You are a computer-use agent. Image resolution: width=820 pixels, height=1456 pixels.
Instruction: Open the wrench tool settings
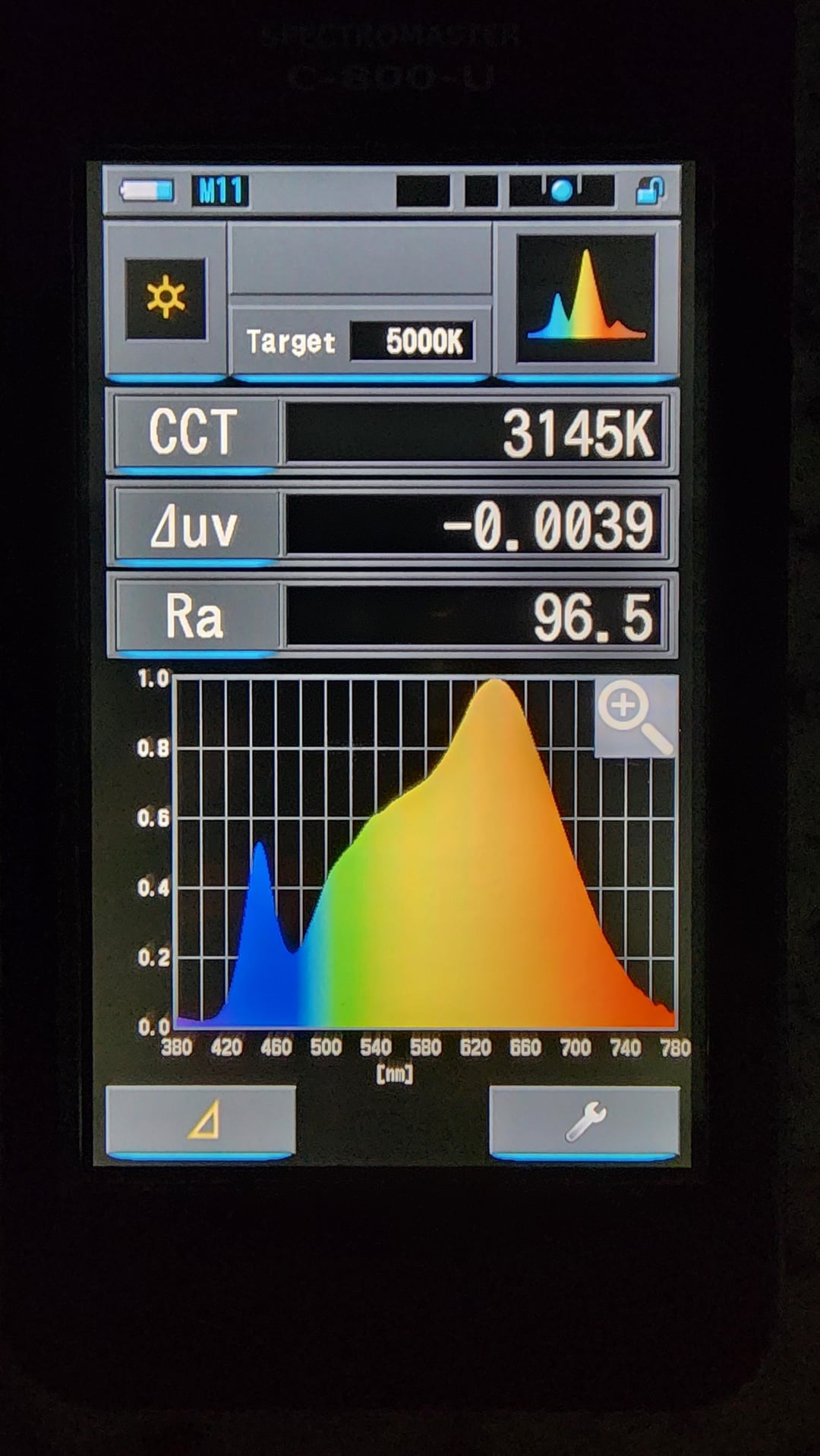585,1121
